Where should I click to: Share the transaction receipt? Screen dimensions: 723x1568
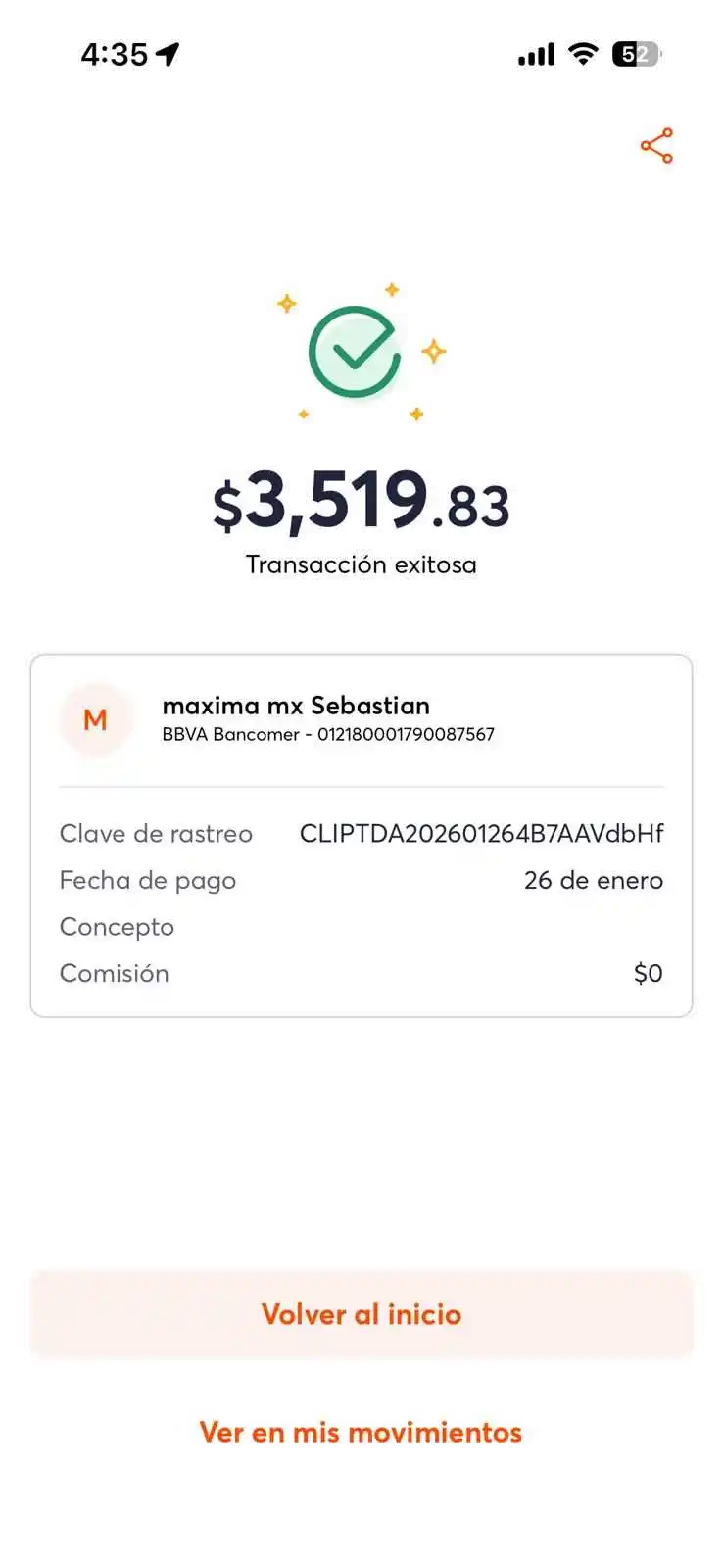pyautogui.click(x=655, y=147)
